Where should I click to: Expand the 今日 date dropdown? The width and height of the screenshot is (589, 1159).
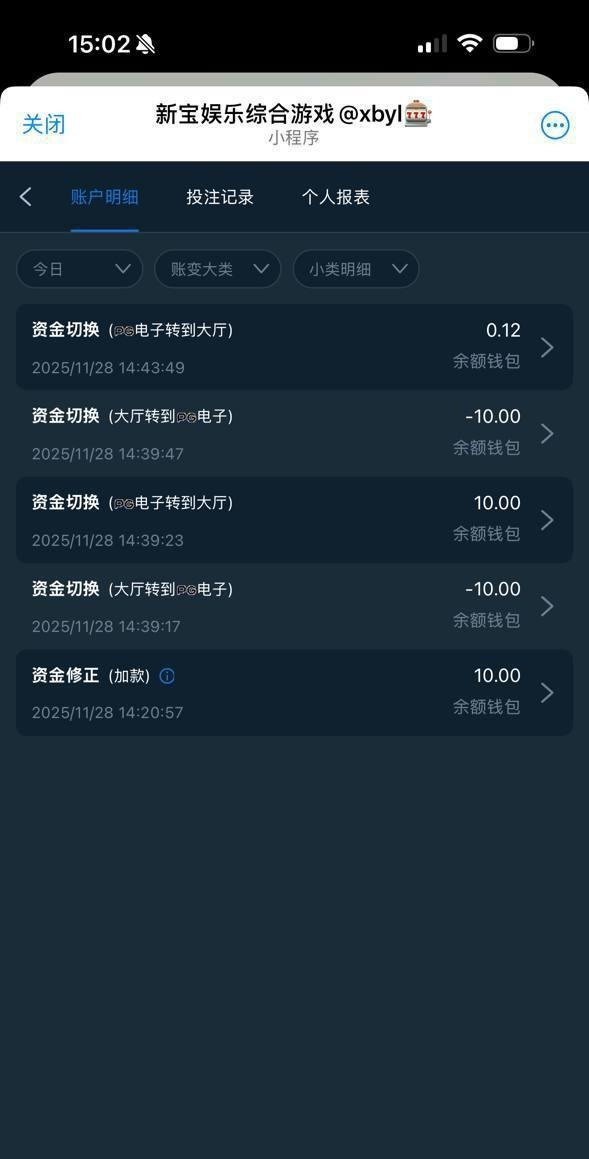point(79,269)
